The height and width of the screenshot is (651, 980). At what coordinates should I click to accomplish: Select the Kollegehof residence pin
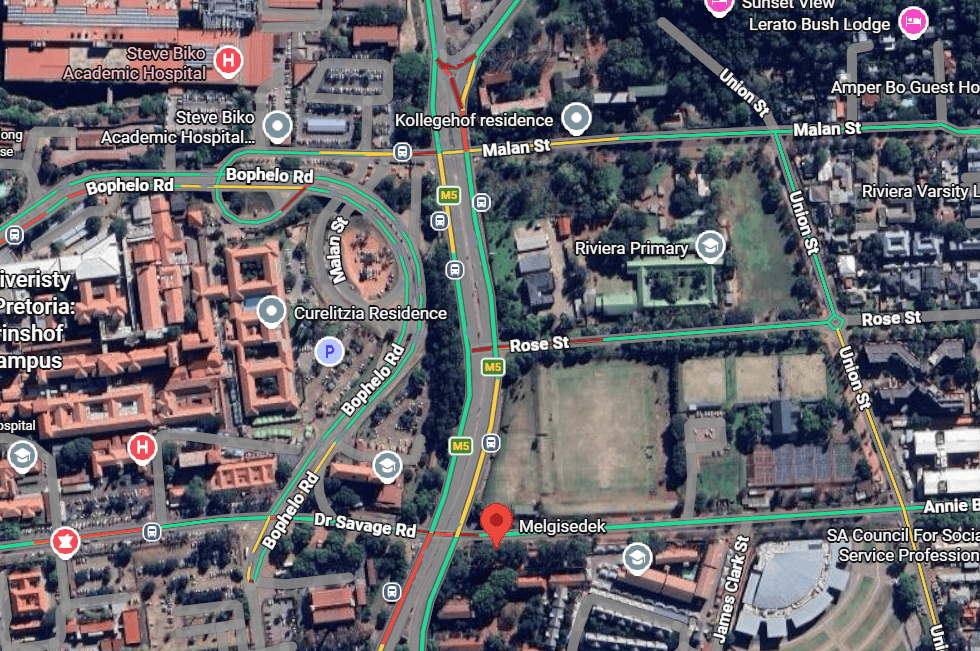[576, 119]
